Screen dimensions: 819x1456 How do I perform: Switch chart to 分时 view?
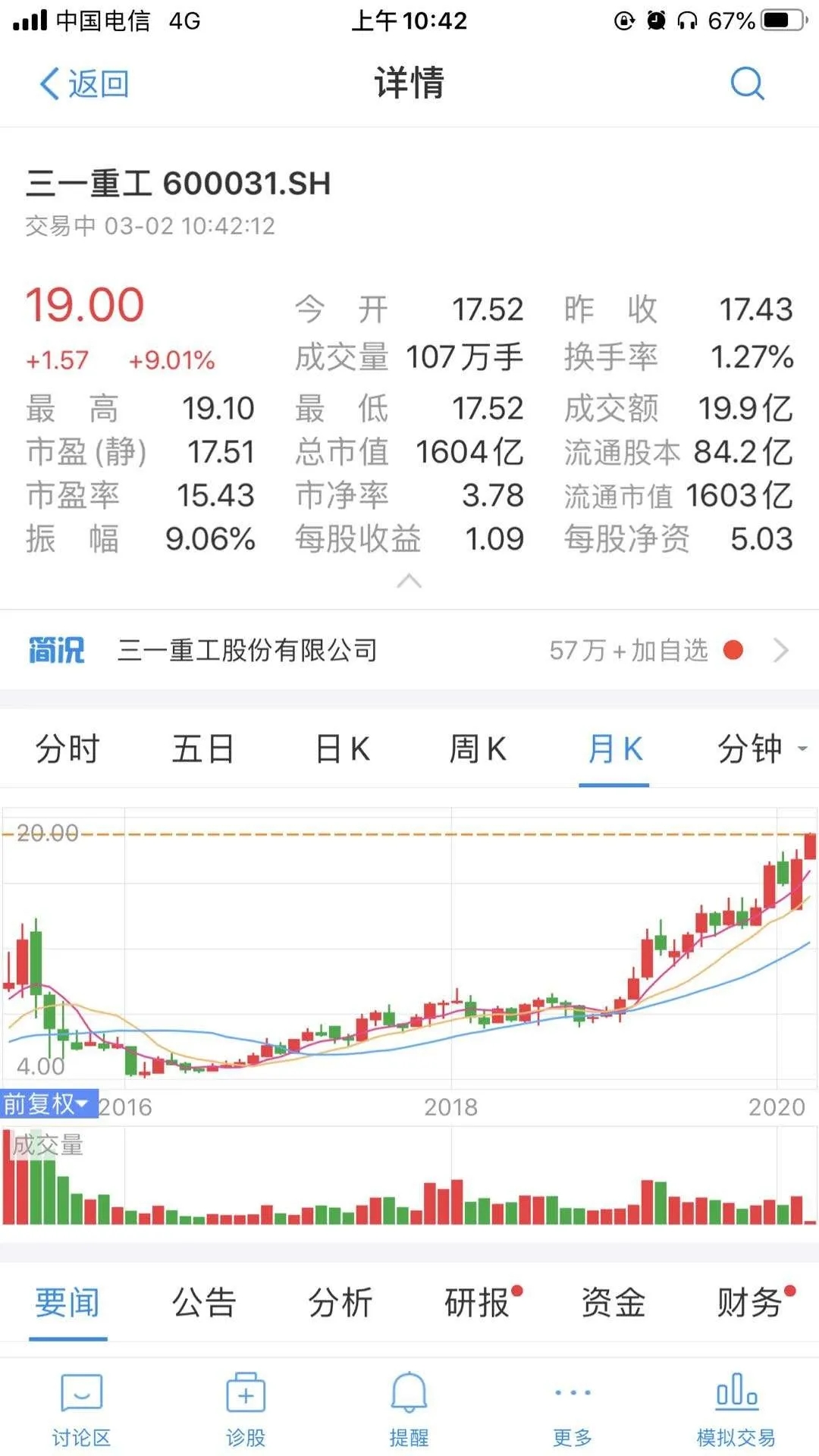pos(67,749)
